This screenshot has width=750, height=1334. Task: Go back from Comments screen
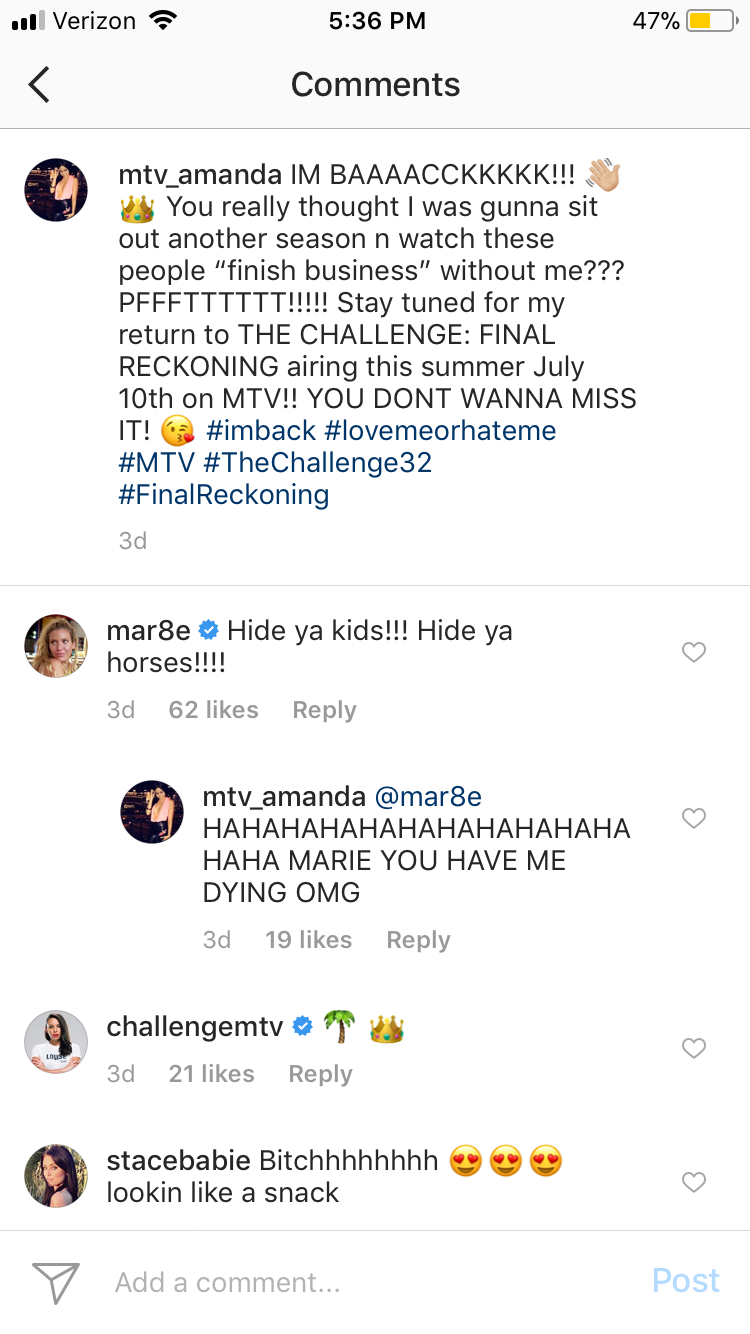coord(39,85)
